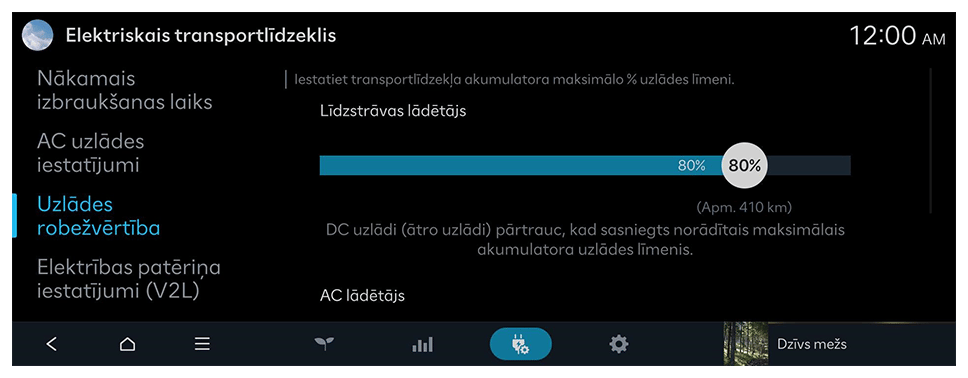Image resolution: width=968 pixels, height=378 pixels.
Task: Open the three-line menu button
Action: (202, 344)
